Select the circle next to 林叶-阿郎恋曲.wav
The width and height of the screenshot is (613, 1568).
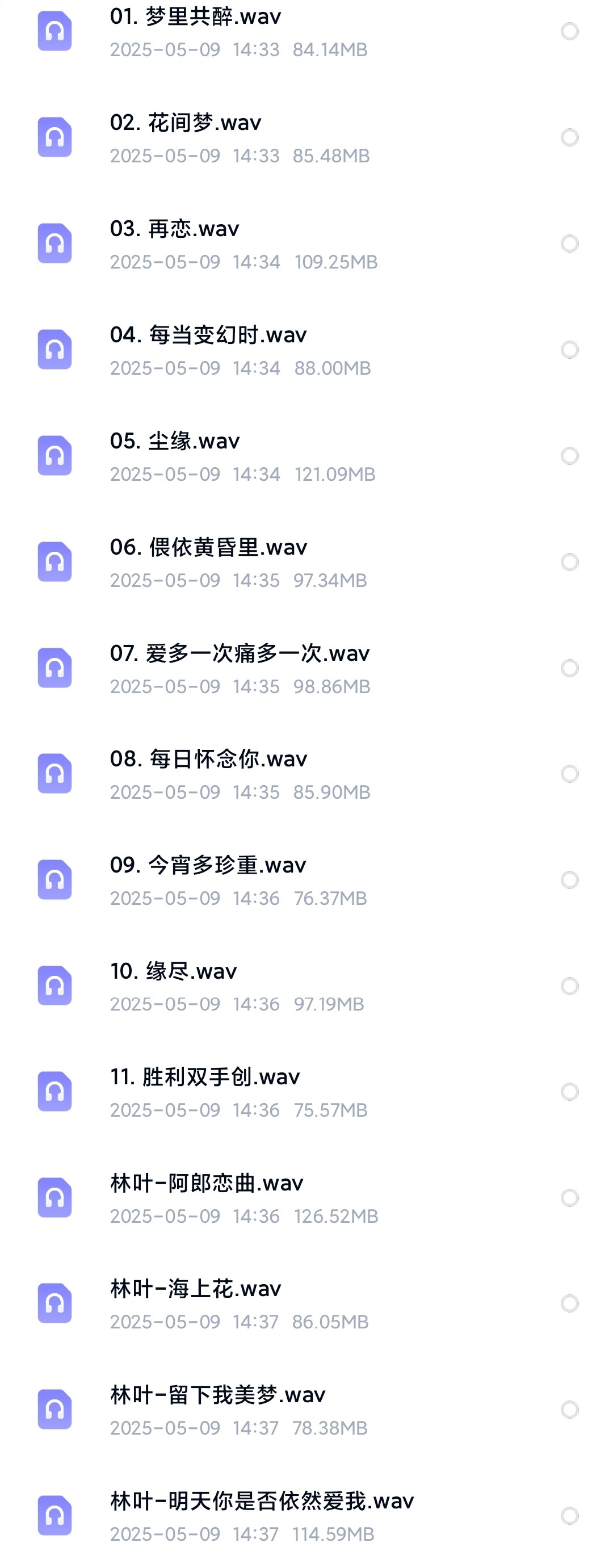point(569,1198)
